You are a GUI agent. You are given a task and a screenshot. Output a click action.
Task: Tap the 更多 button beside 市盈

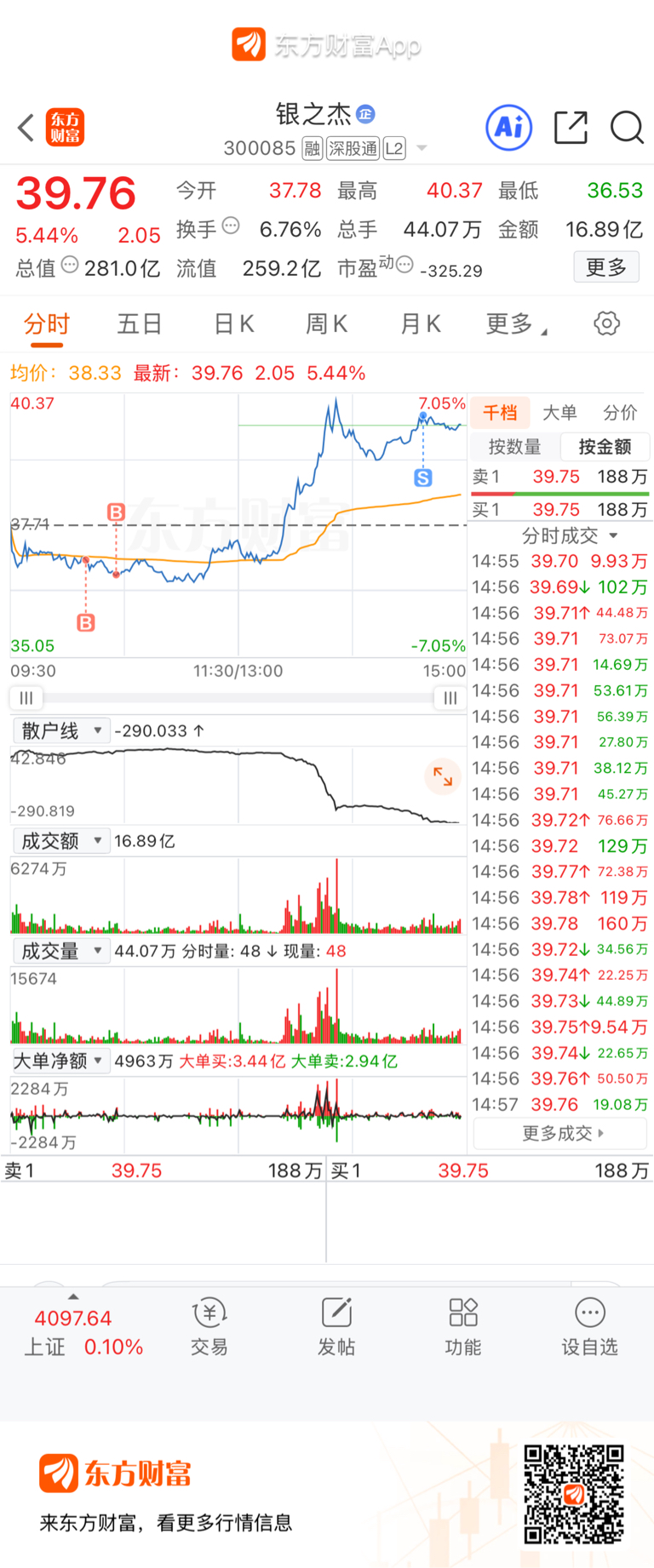point(606,267)
